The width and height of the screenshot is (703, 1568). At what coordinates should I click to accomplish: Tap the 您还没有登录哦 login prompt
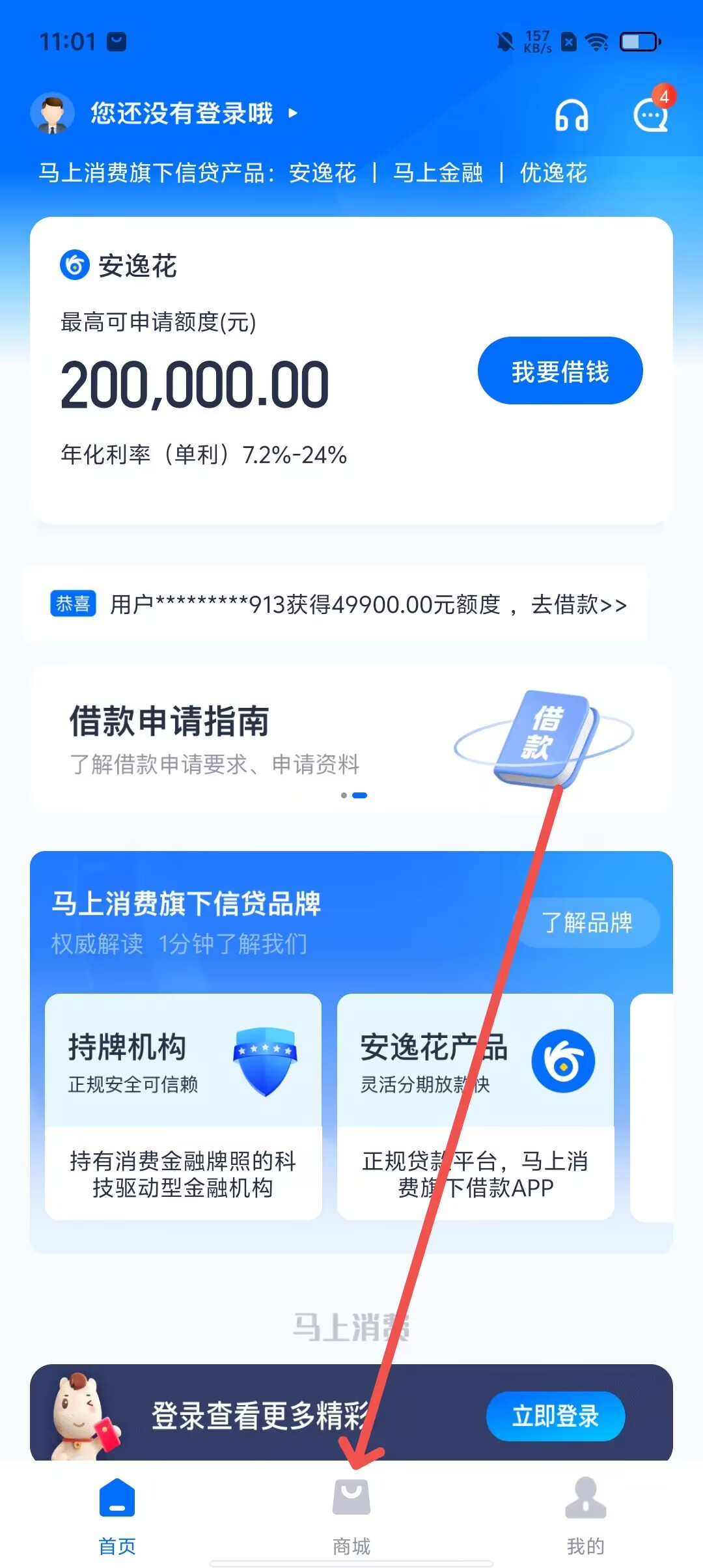[x=182, y=113]
